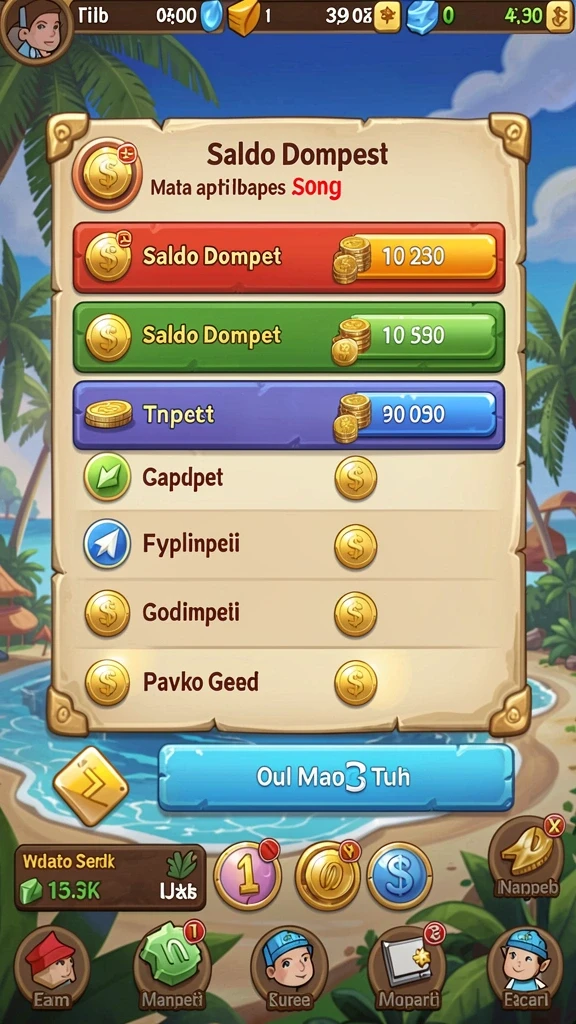Tap the blue Oul Mao Tuh button
Image resolution: width=576 pixels, height=1024 pixels.
point(336,778)
